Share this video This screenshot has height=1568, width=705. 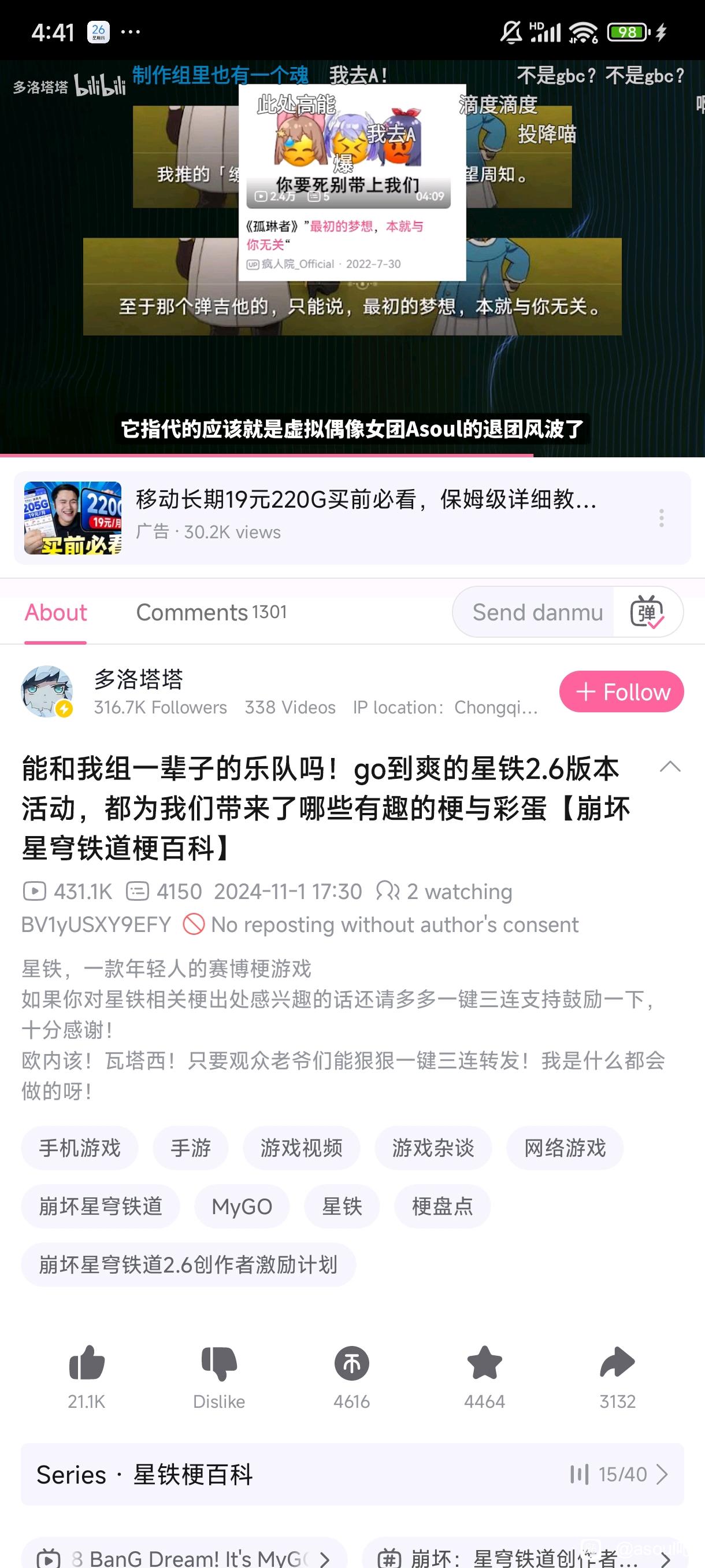click(617, 1363)
